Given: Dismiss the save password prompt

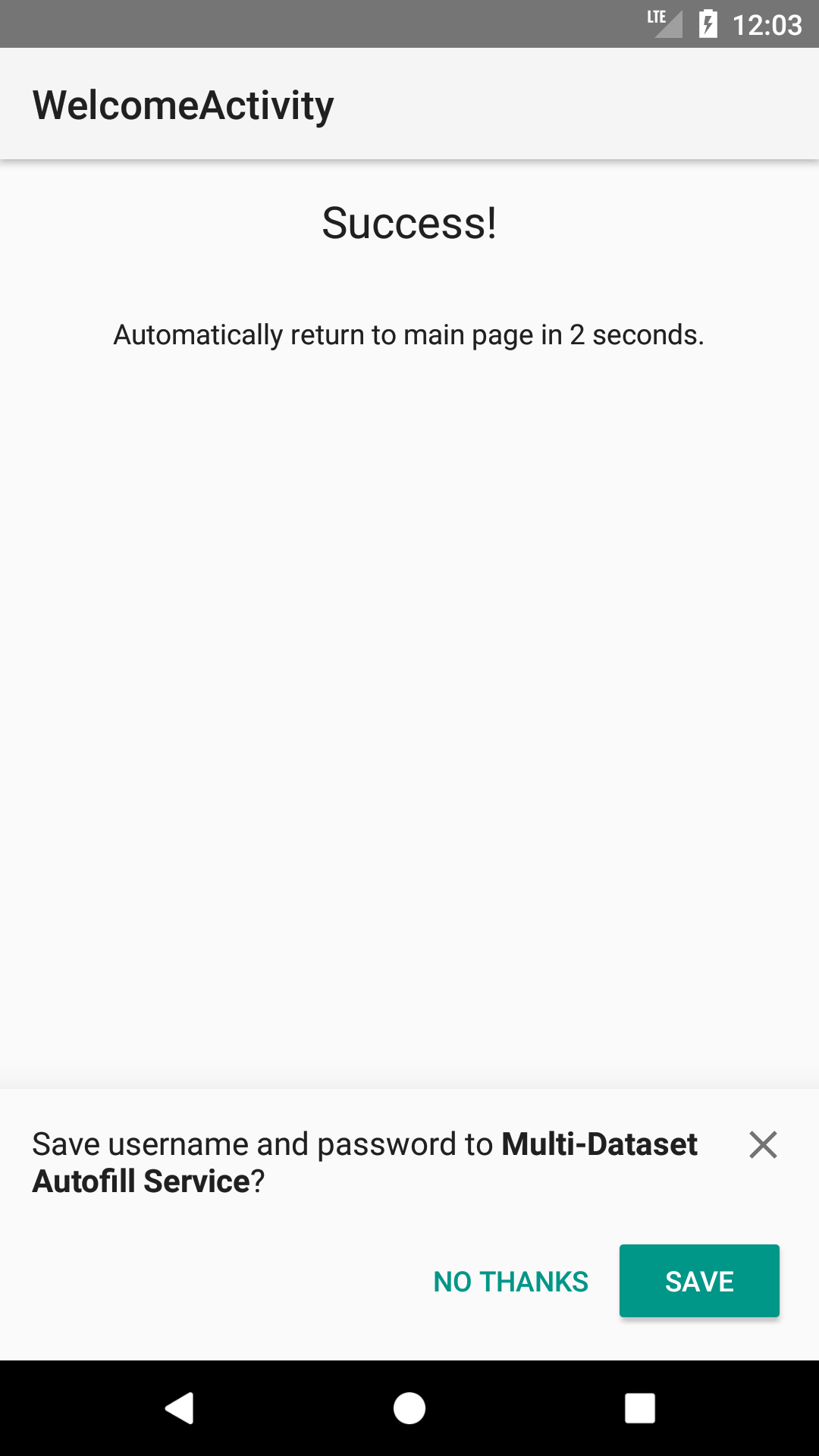Looking at the screenshot, I should pyautogui.click(x=763, y=1144).
